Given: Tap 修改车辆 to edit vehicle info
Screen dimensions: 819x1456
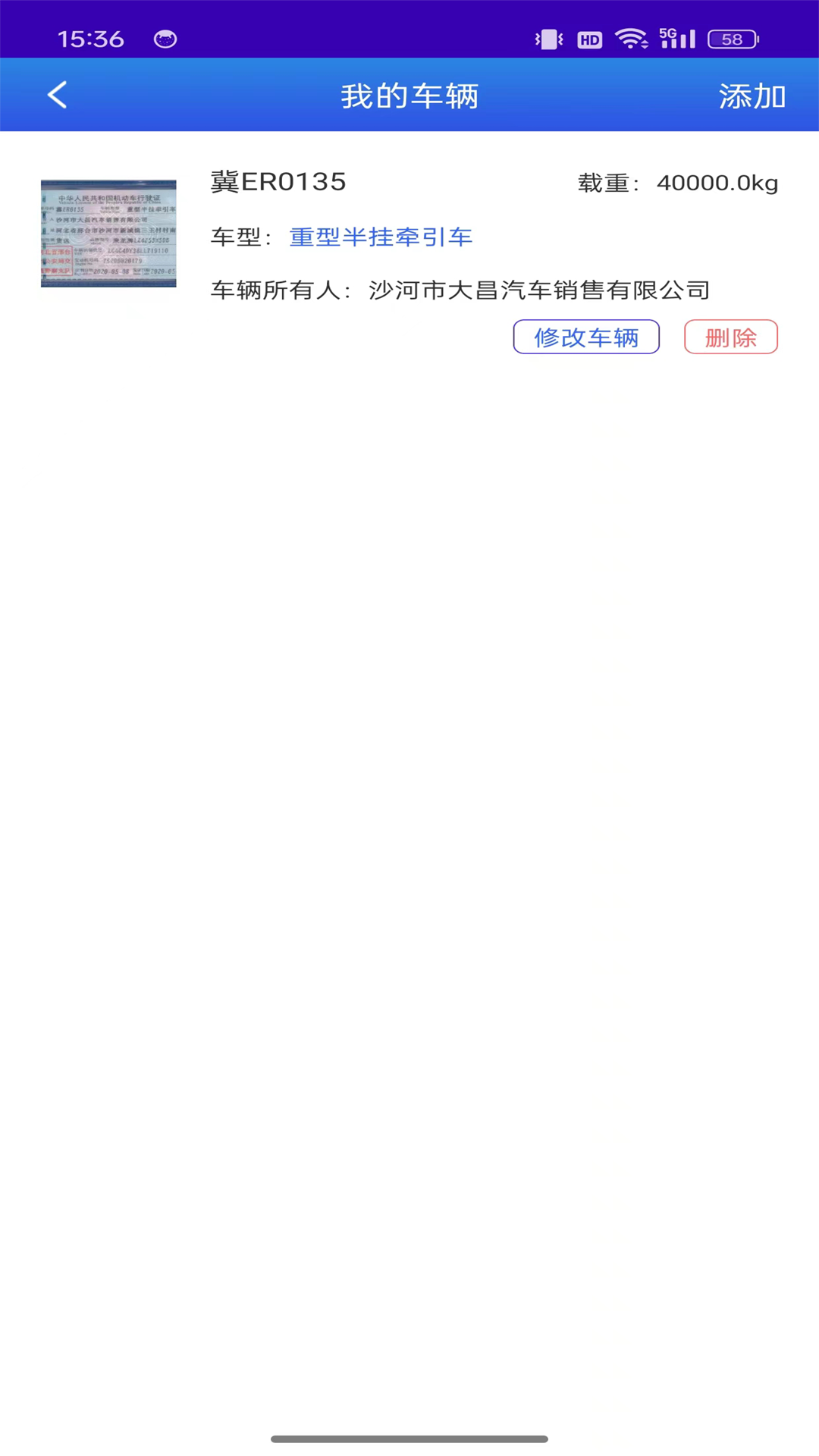Looking at the screenshot, I should point(586,337).
